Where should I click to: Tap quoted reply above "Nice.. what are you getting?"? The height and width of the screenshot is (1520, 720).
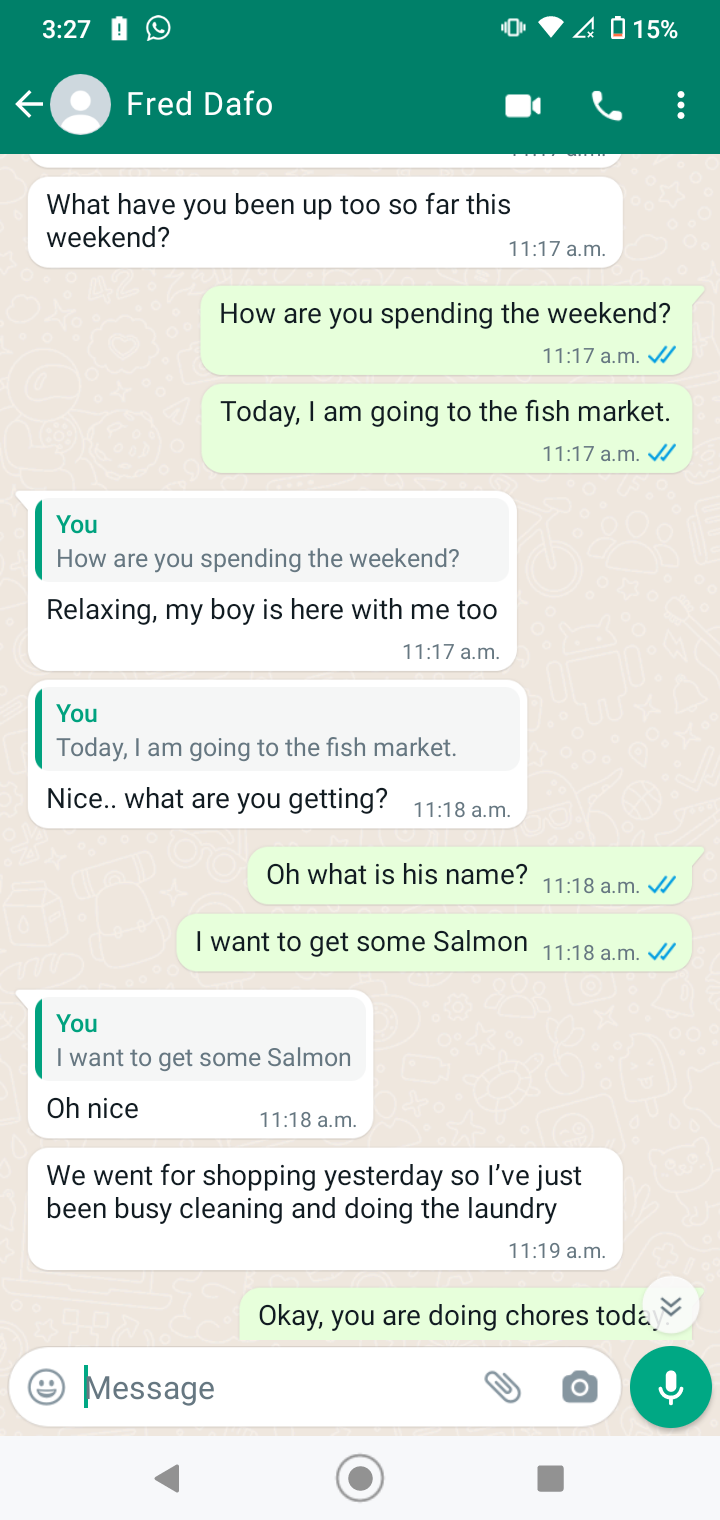[x=277, y=729]
